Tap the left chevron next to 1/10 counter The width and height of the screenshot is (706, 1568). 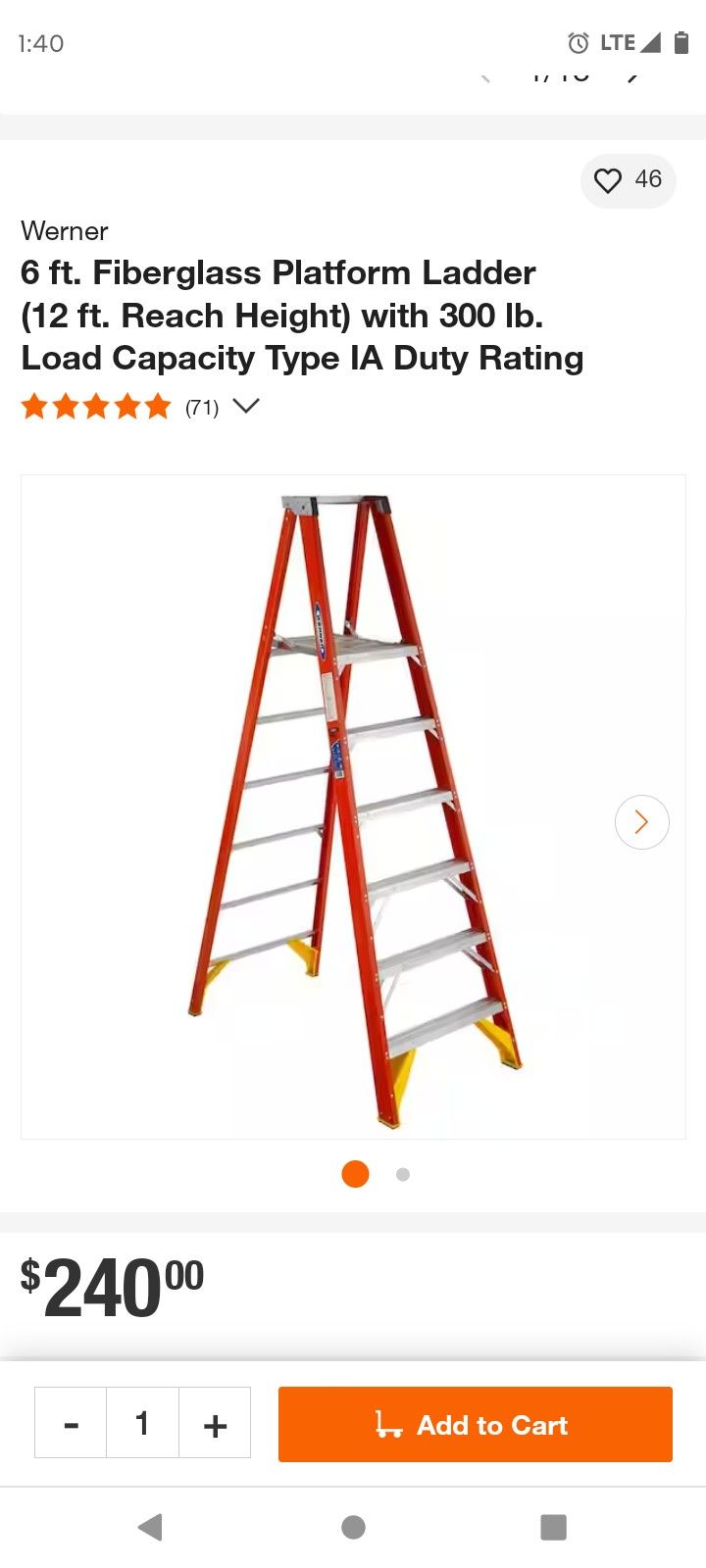482,75
